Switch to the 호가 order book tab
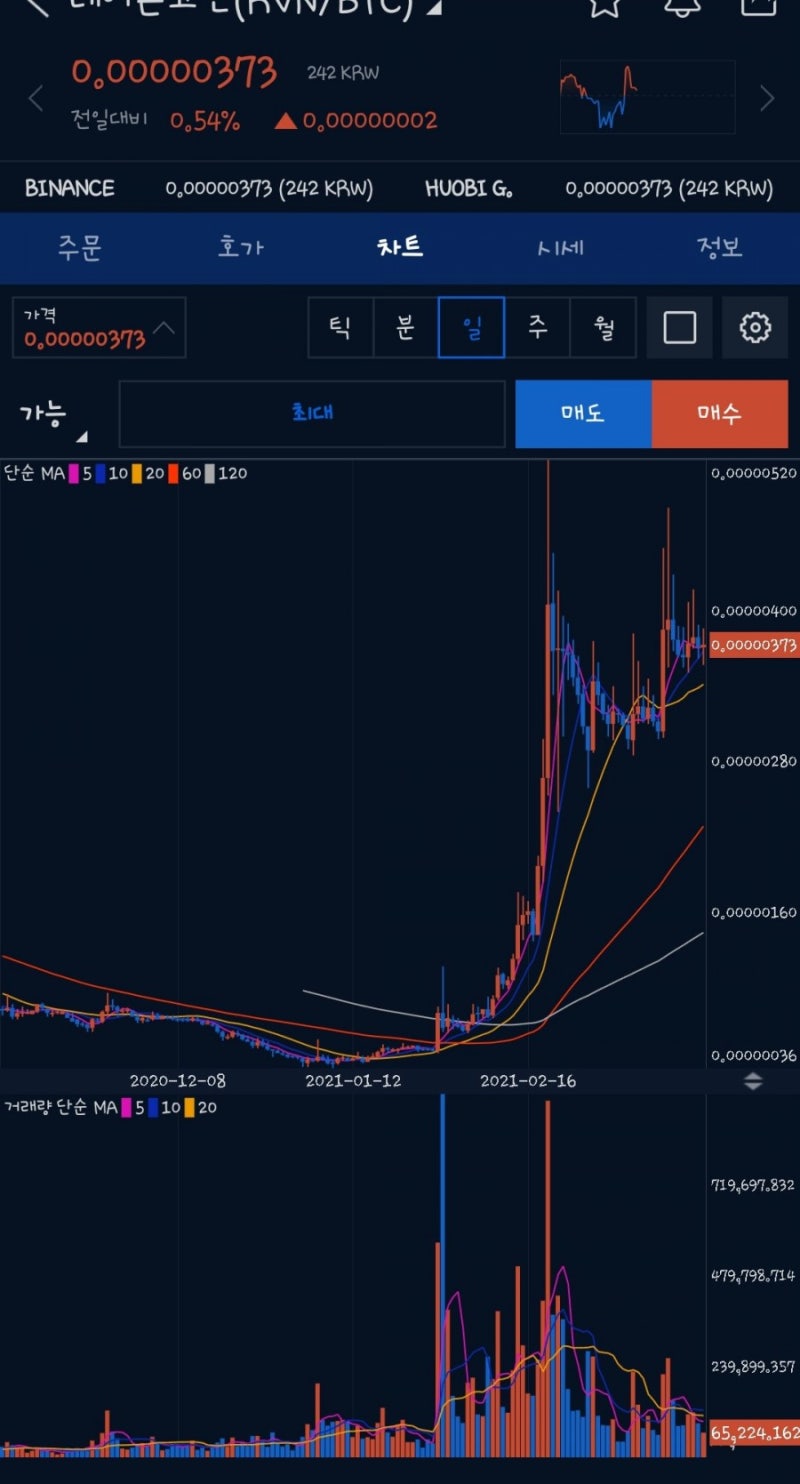Image resolution: width=800 pixels, height=1484 pixels. click(x=239, y=248)
